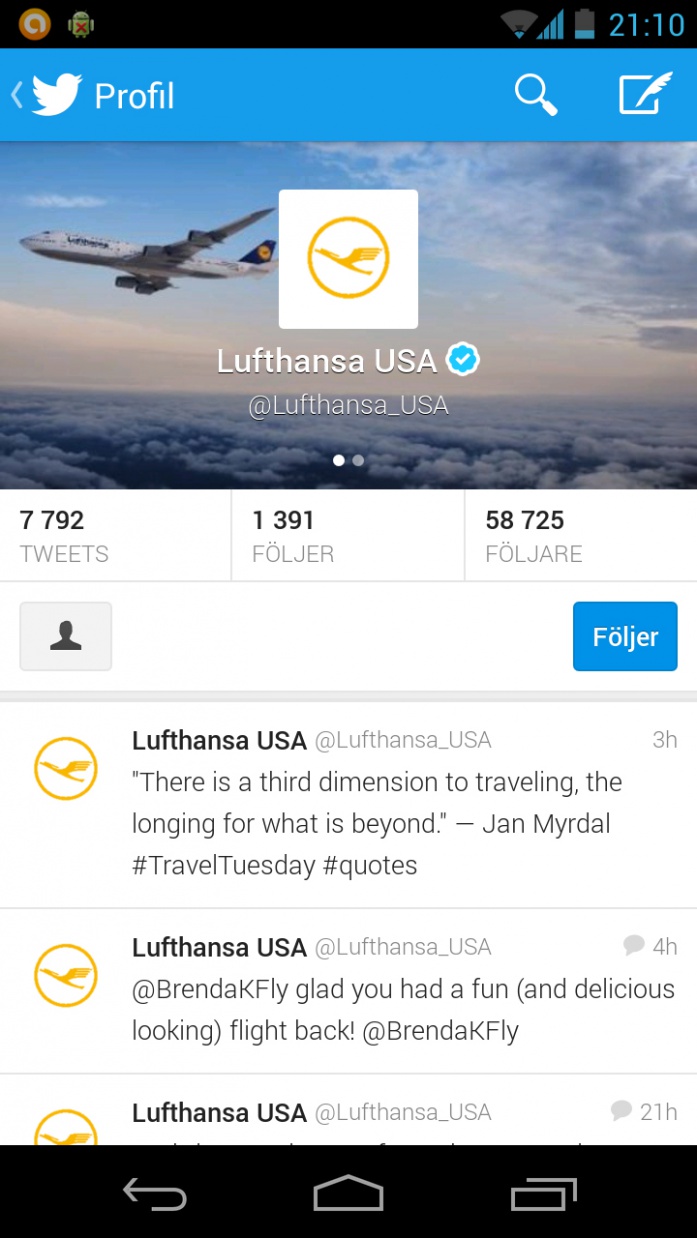Tap the system home button
This screenshot has height=1238, width=697.
coord(348,1193)
